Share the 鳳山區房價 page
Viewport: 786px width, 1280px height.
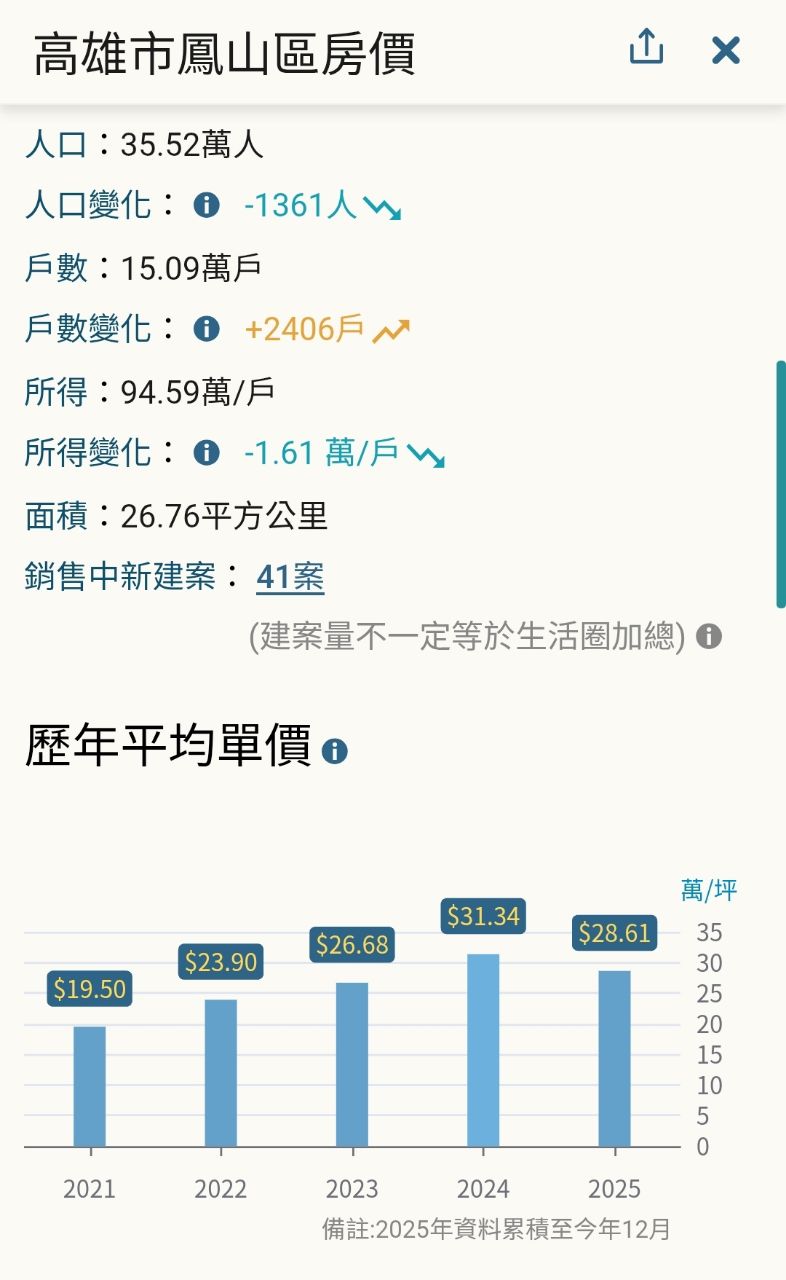point(646,48)
